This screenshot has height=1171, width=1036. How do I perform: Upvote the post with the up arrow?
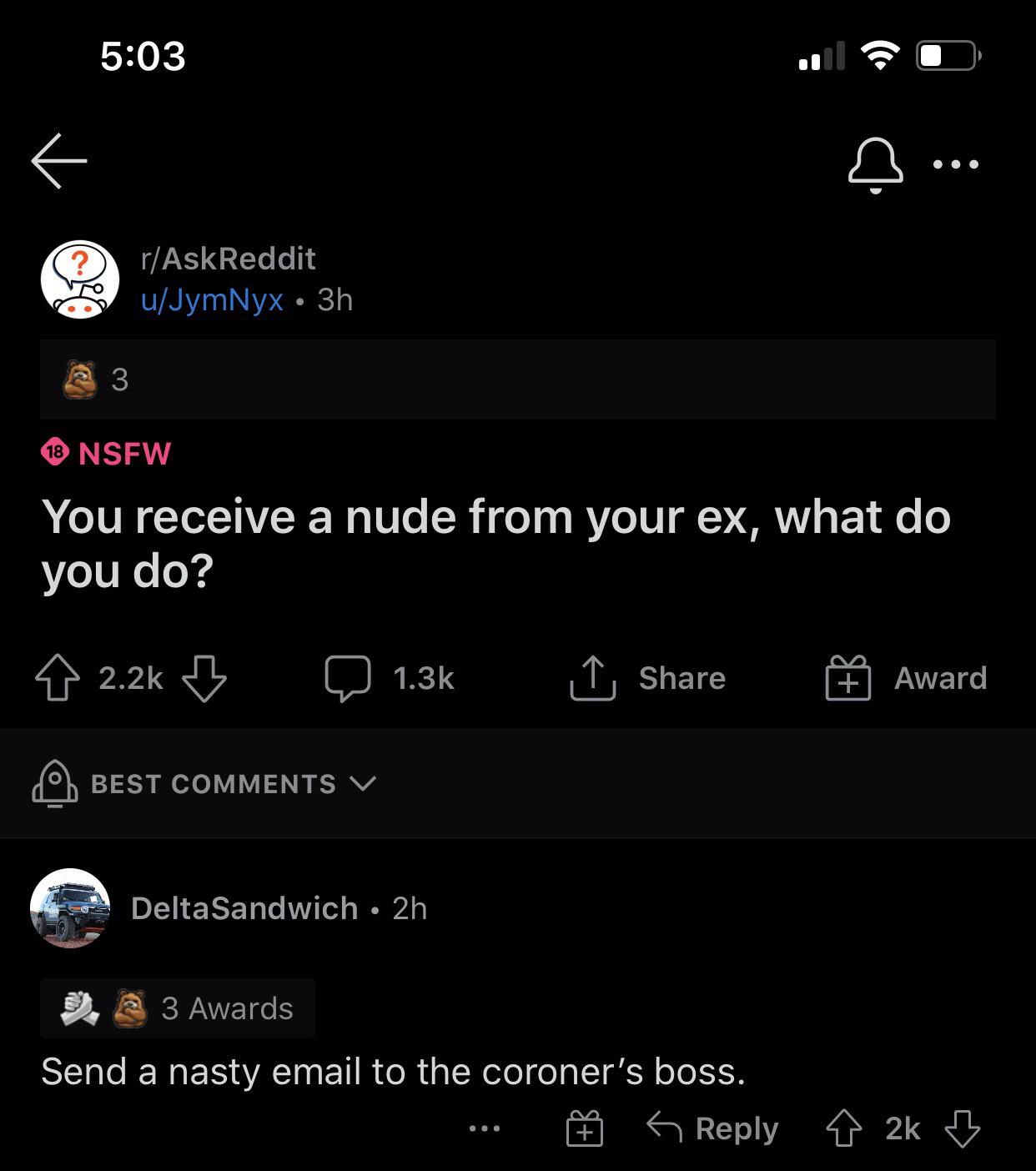[x=57, y=677]
